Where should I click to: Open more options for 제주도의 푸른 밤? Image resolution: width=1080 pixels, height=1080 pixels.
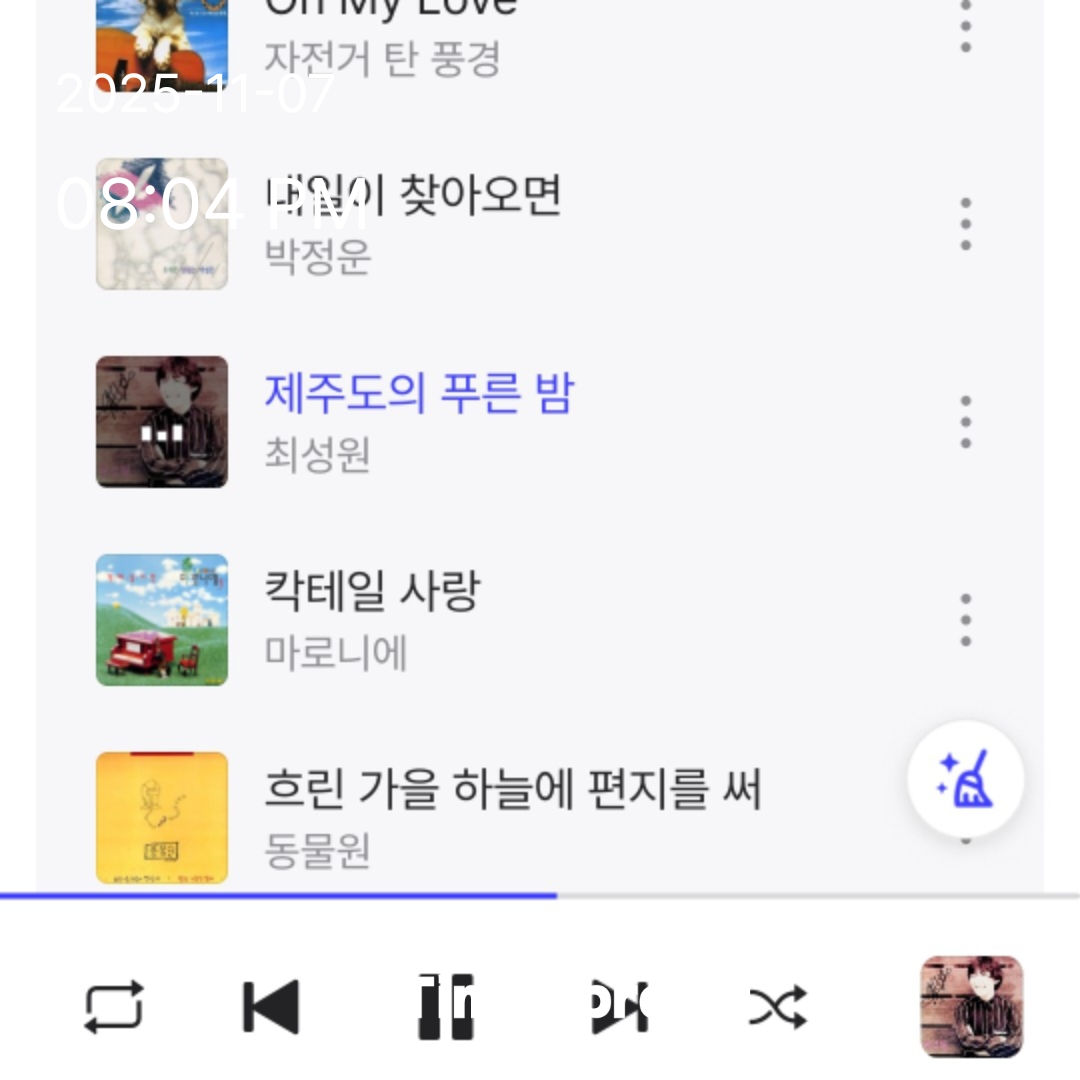coord(965,421)
